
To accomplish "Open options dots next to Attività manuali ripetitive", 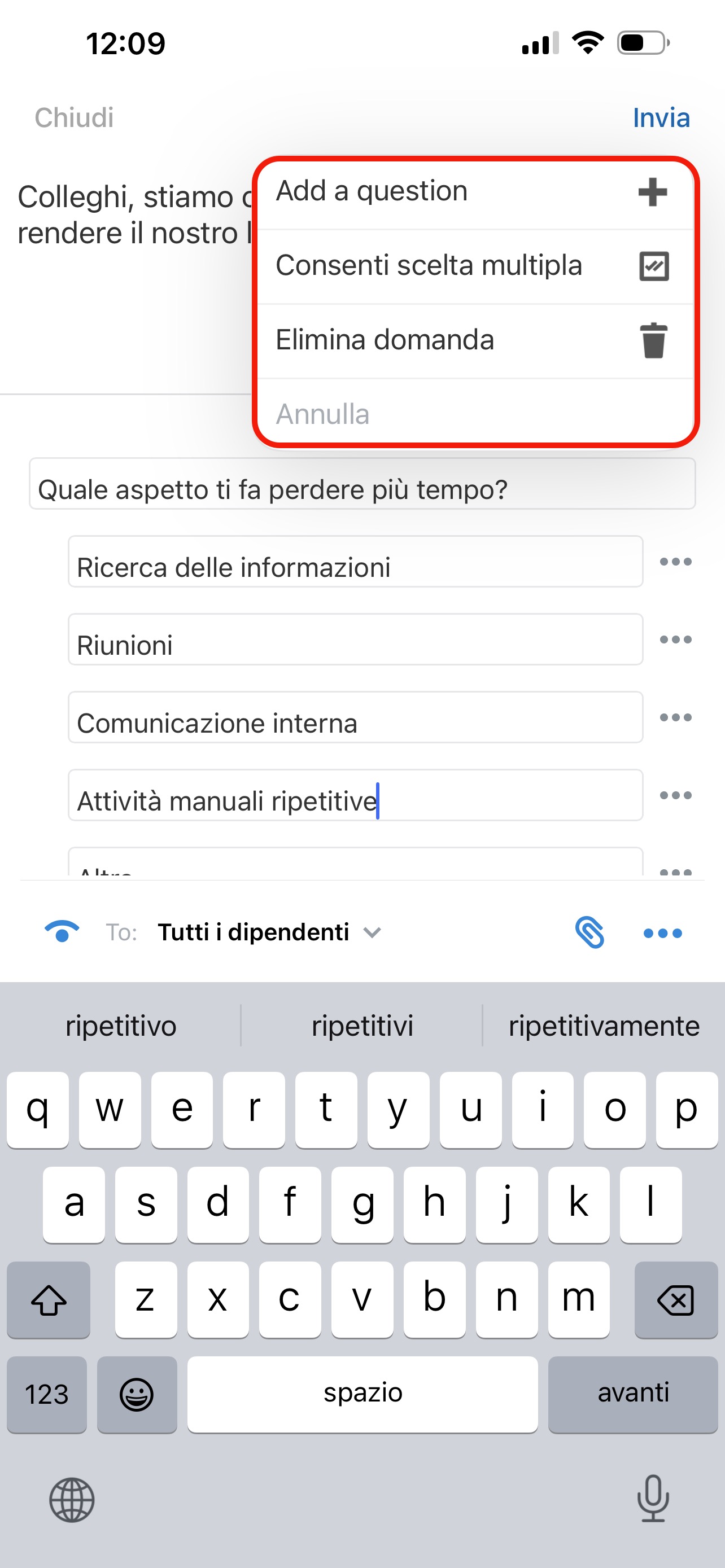I will 676,795.
